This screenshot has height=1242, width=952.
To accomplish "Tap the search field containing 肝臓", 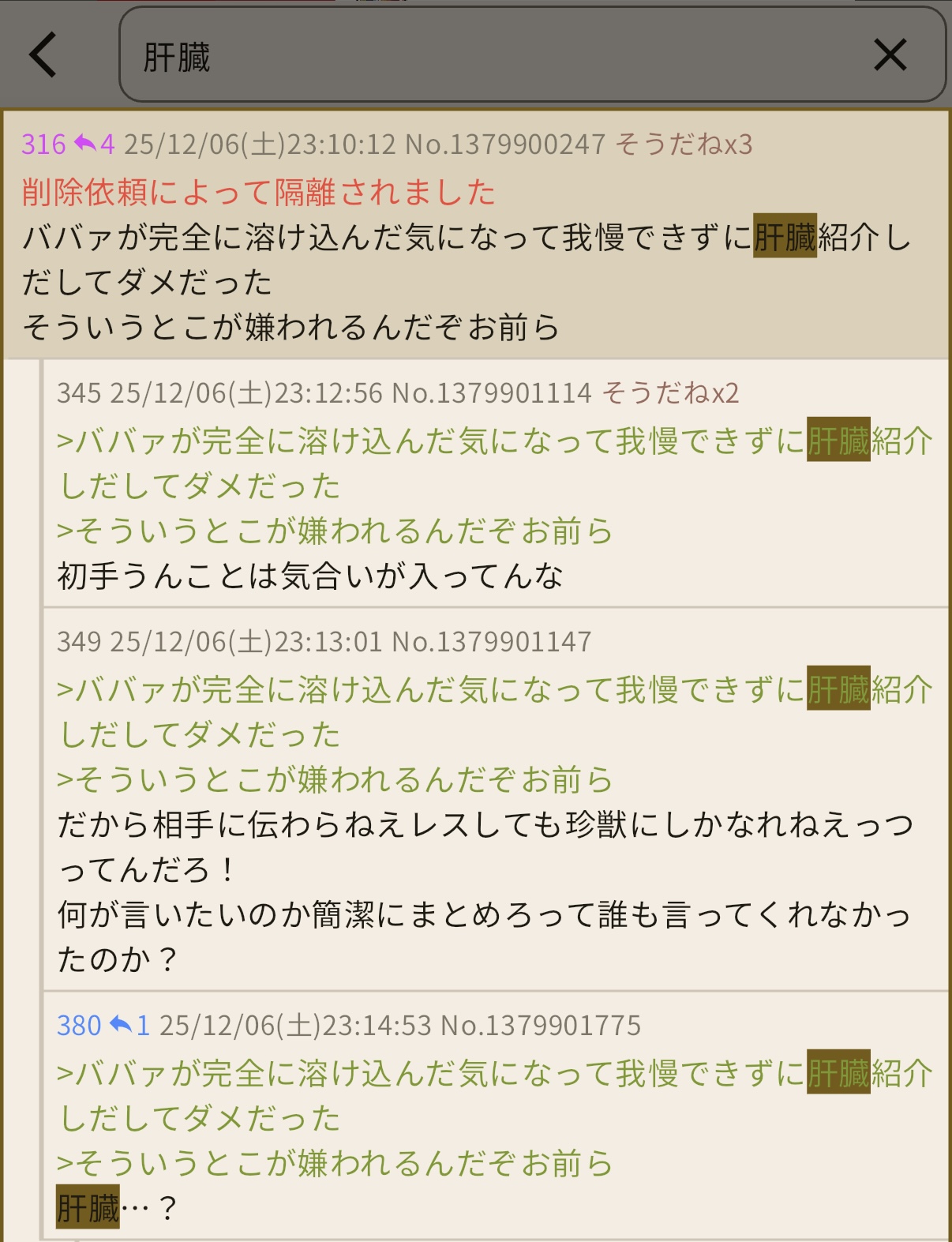I will point(489,55).
